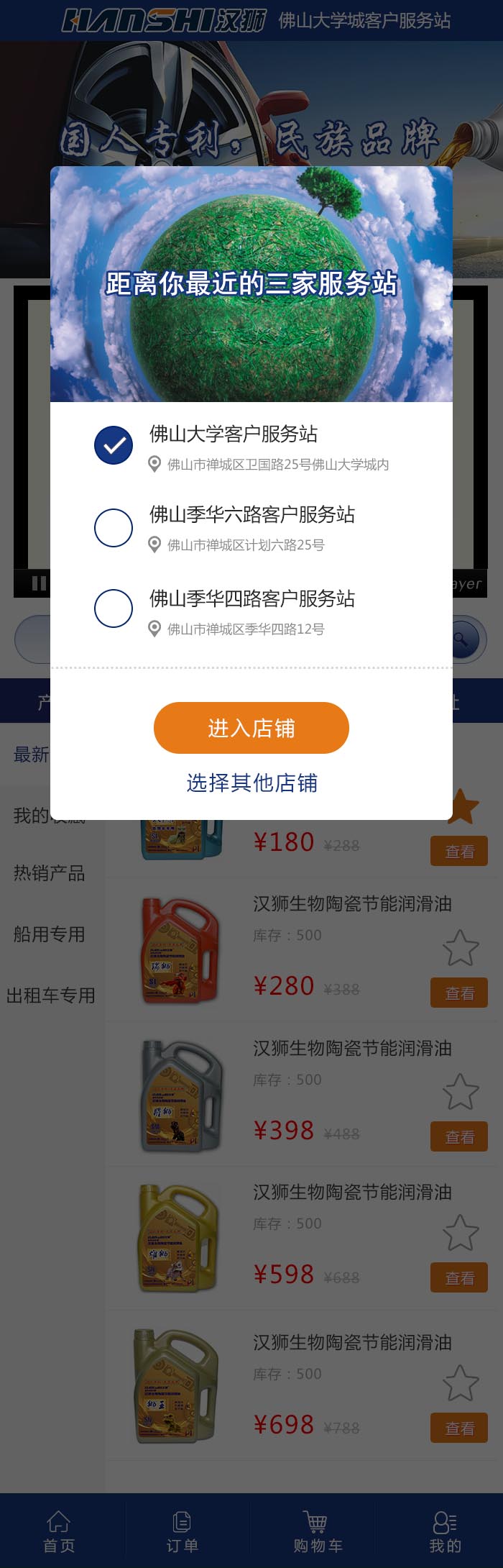Select 佛山大学客户服务站 radio option
The height and width of the screenshot is (1568, 503).
tap(114, 445)
